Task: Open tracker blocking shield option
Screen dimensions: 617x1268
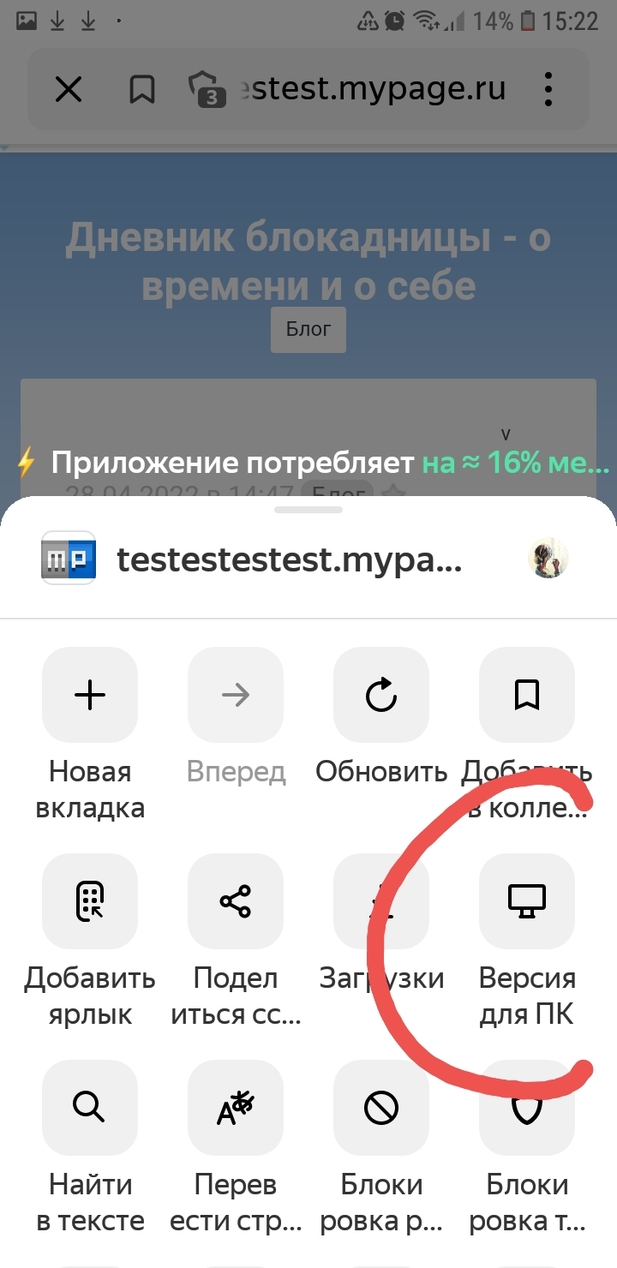Action: coord(527,1108)
